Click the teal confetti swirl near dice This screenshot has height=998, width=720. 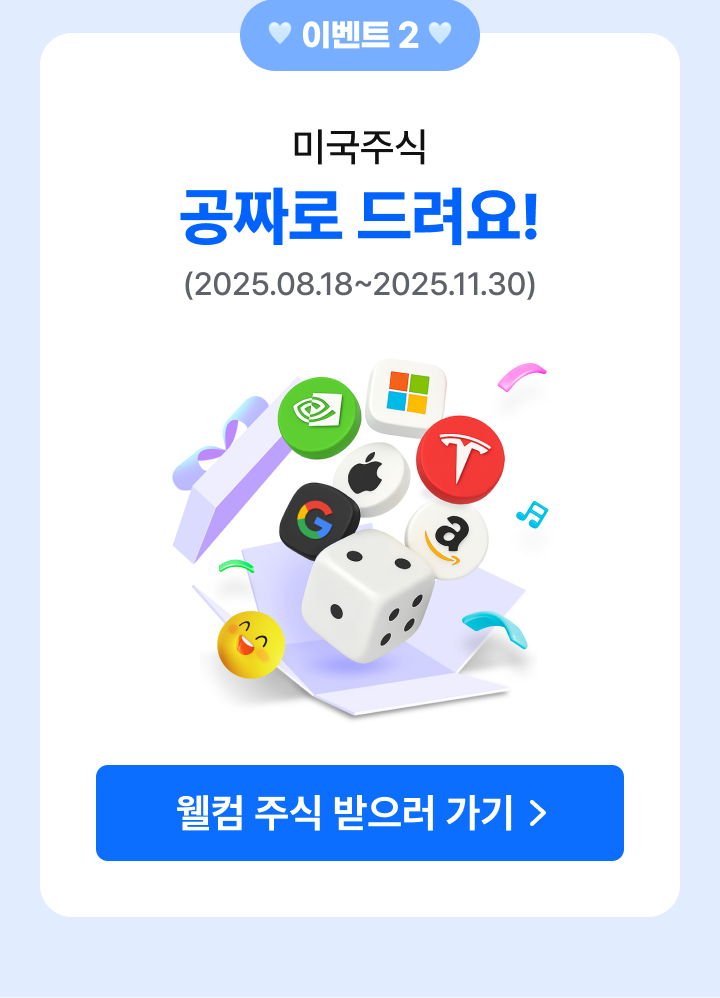click(x=493, y=629)
